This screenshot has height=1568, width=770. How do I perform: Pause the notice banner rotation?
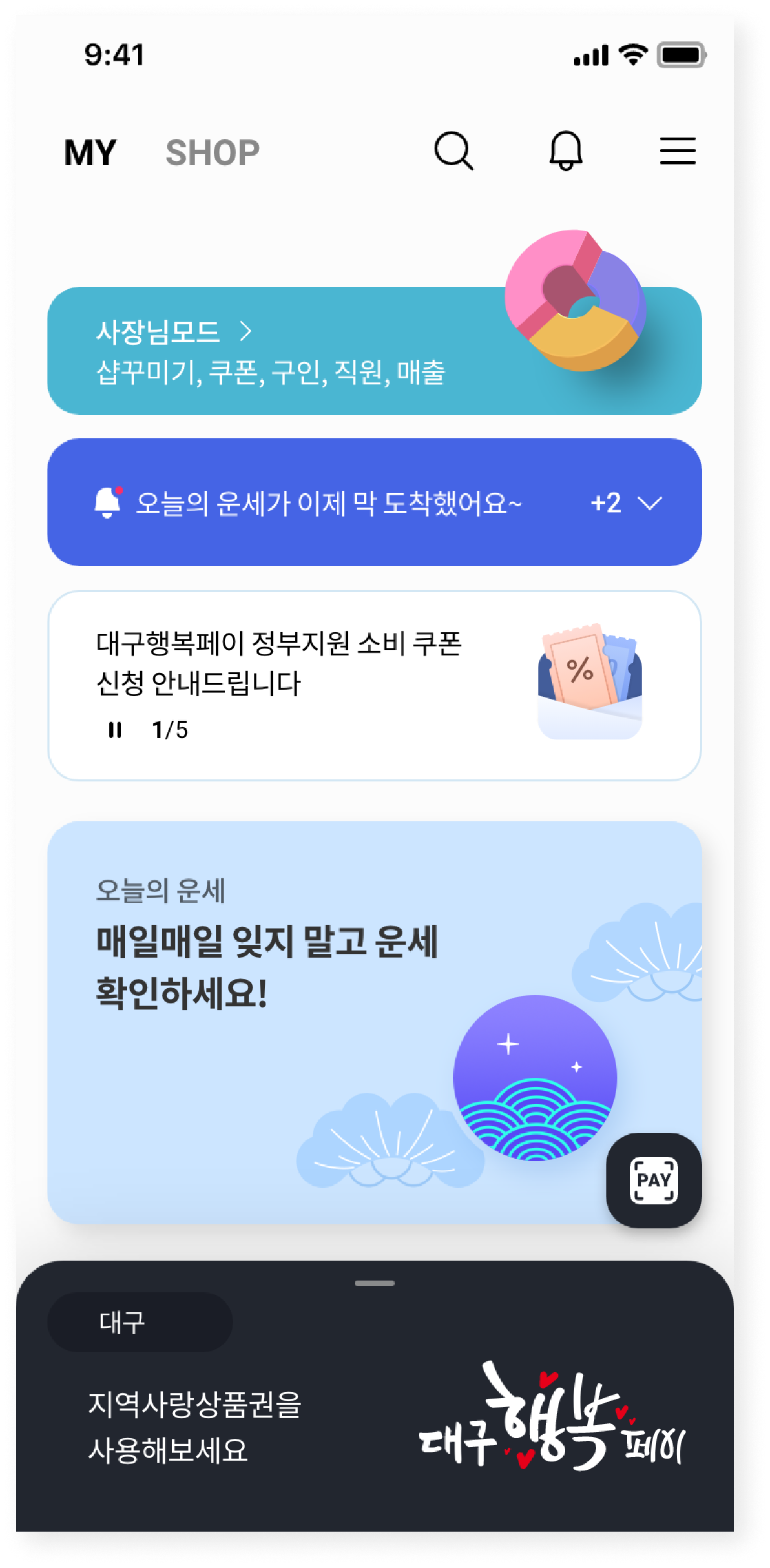coord(115,730)
